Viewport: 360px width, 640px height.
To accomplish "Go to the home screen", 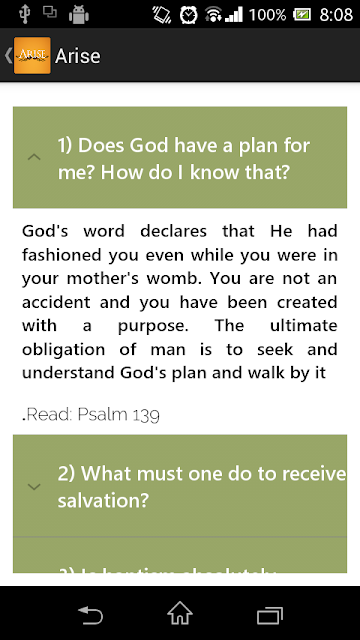I will pos(180,614).
